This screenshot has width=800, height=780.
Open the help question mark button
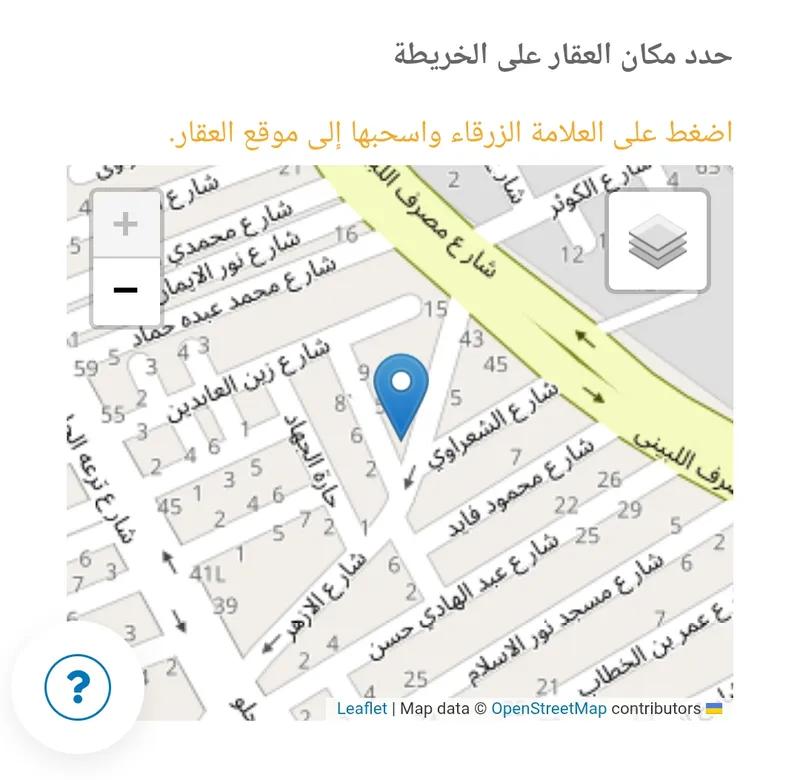[78, 687]
